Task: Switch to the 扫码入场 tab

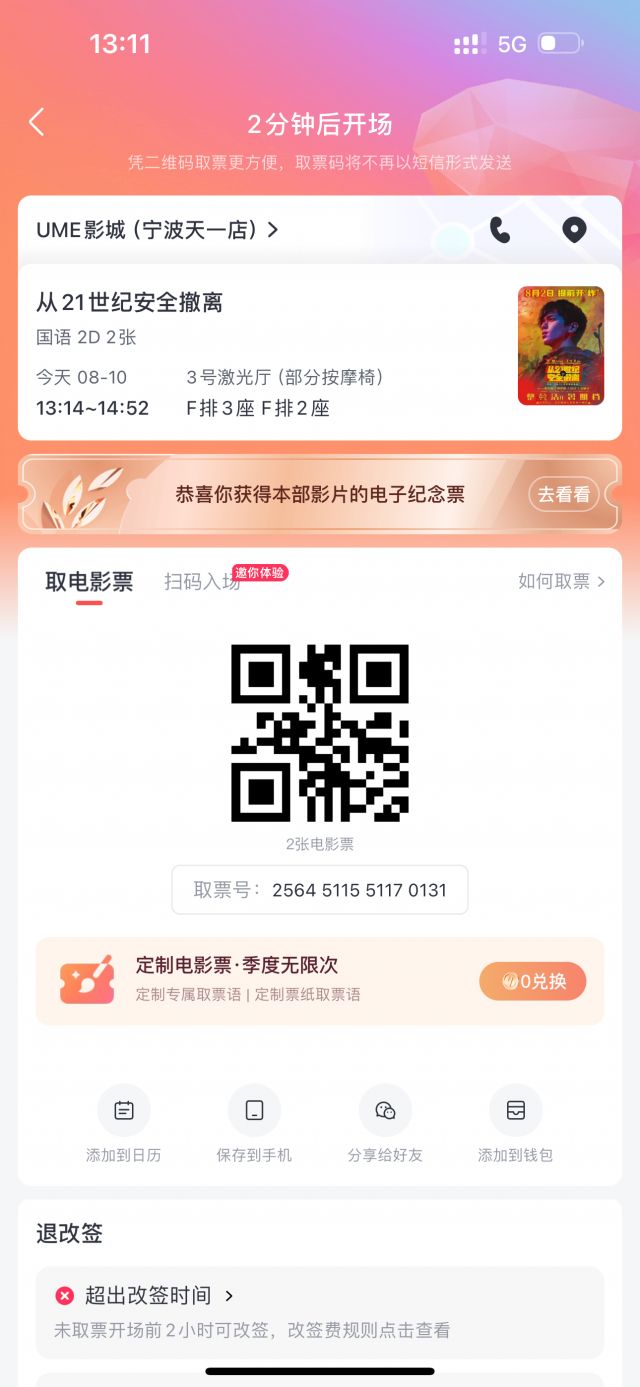Action: coord(202,582)
